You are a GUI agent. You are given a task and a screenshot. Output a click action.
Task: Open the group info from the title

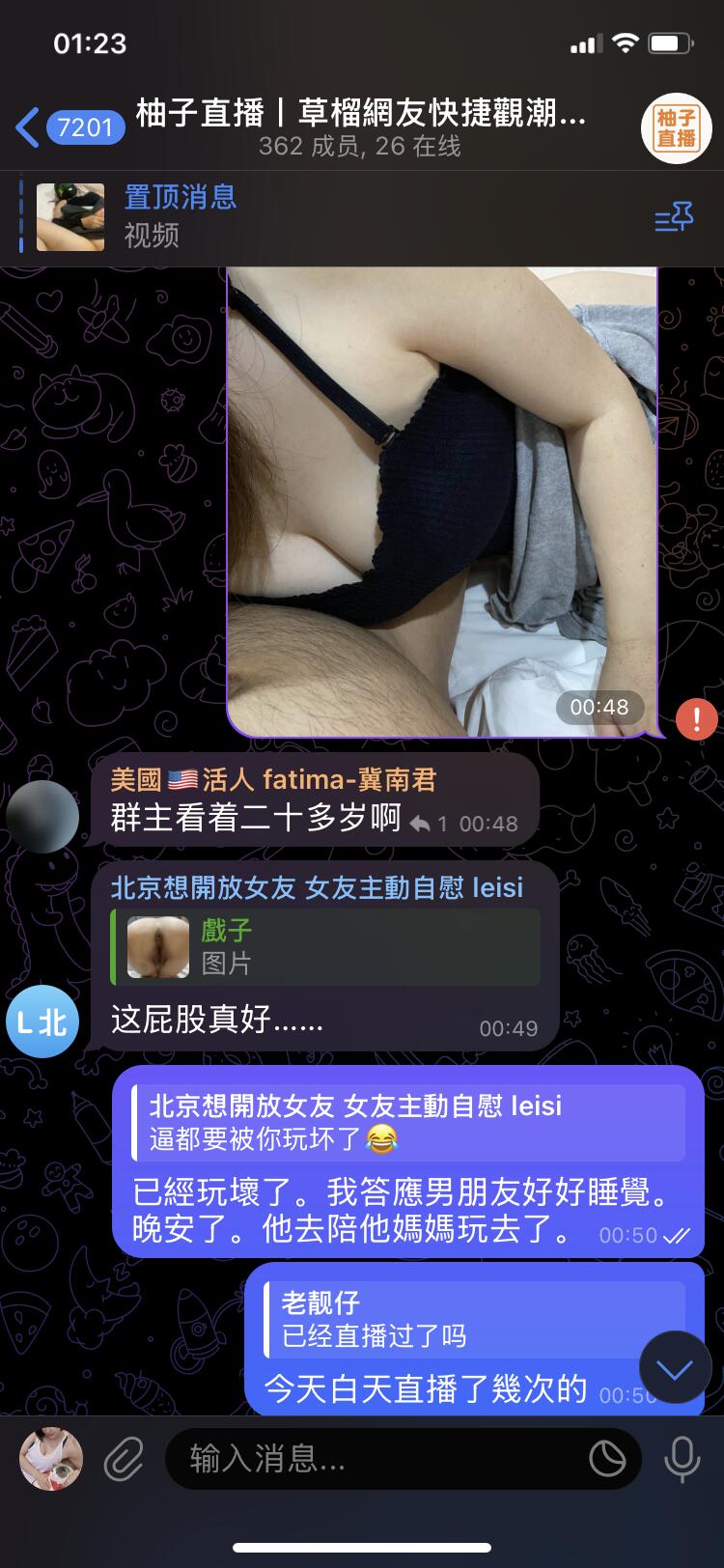tap(360, 127)
